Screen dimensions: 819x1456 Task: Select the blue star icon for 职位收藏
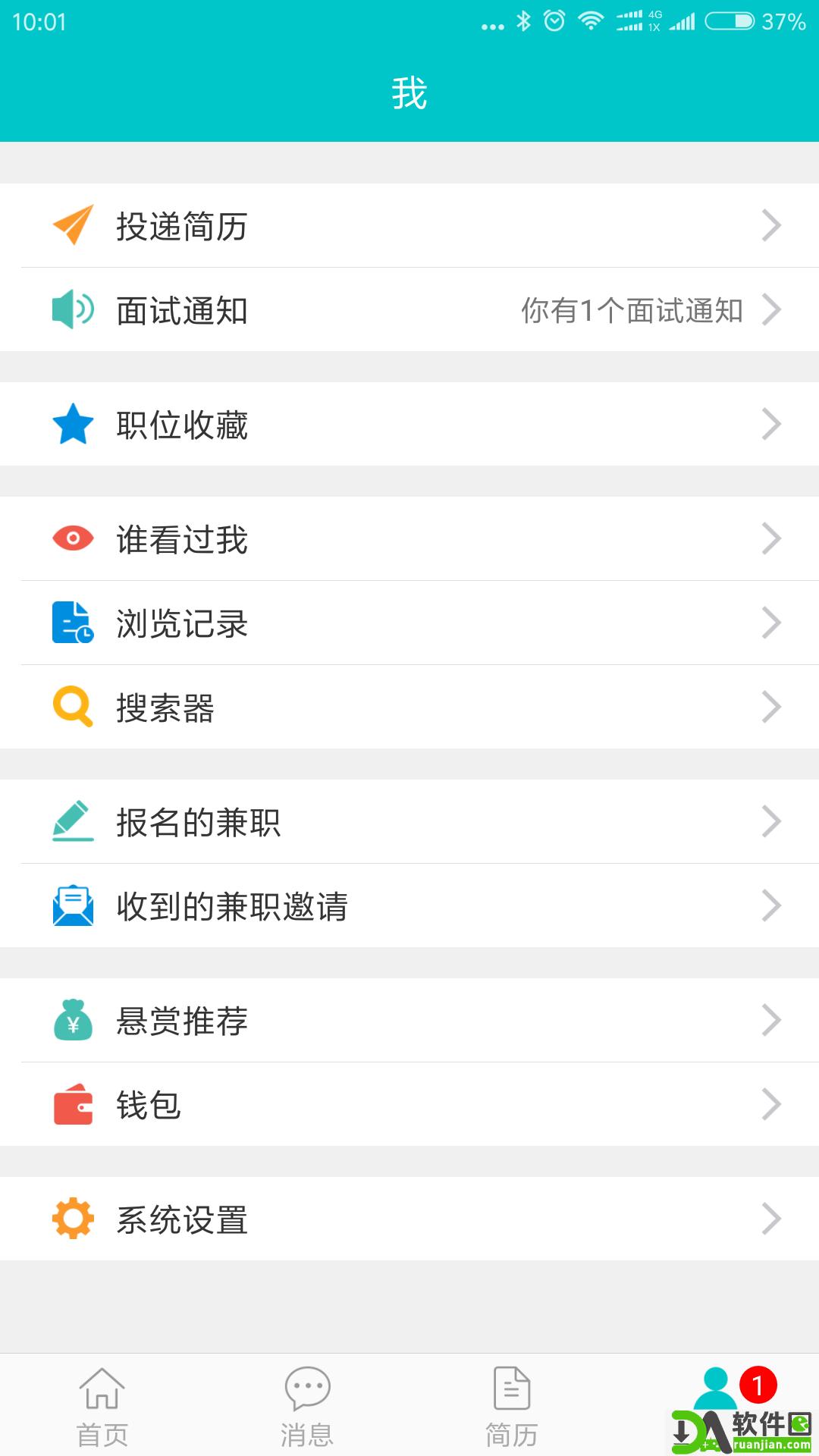[x=72, y=425]
